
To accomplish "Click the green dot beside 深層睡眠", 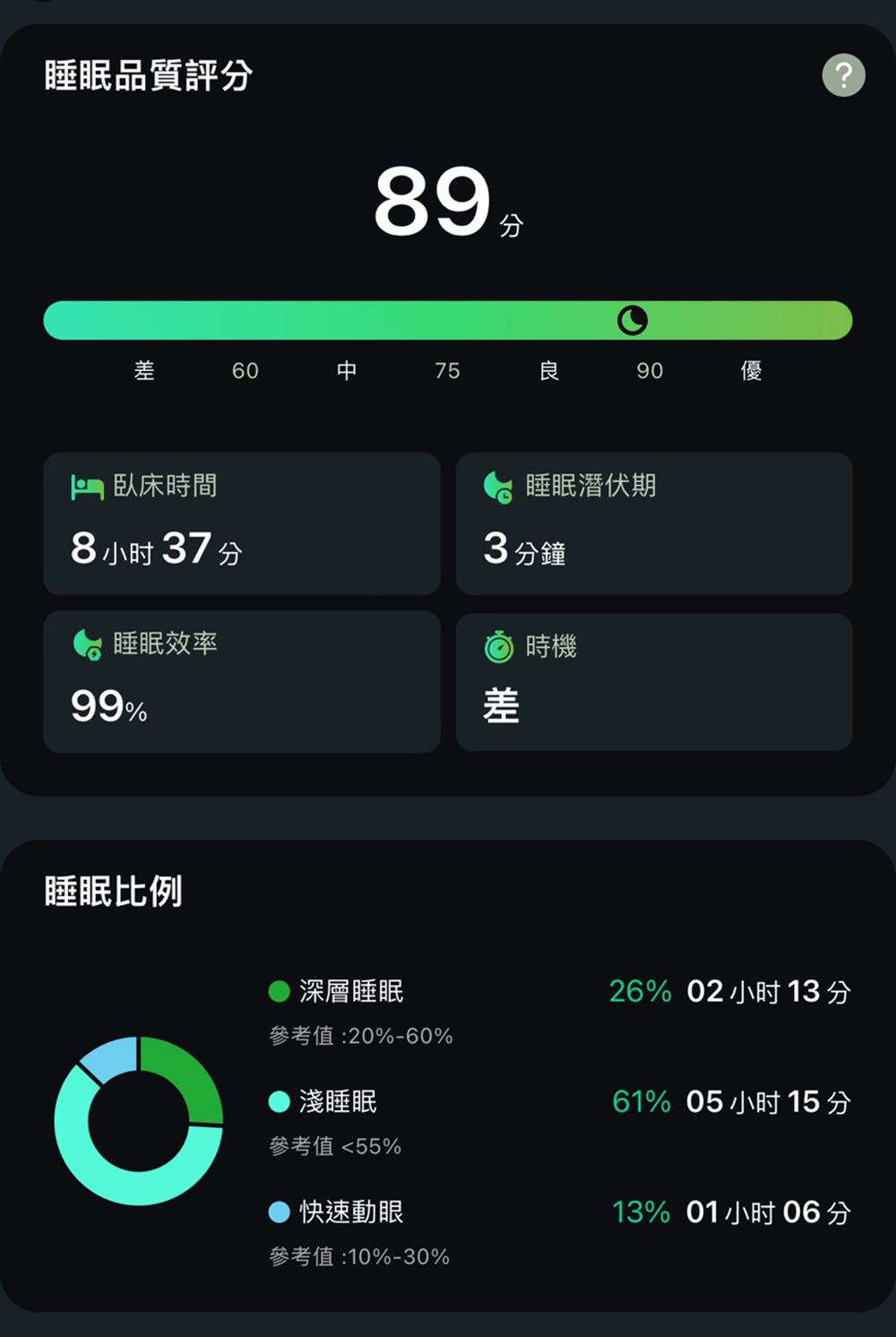I will click(278, 991).
